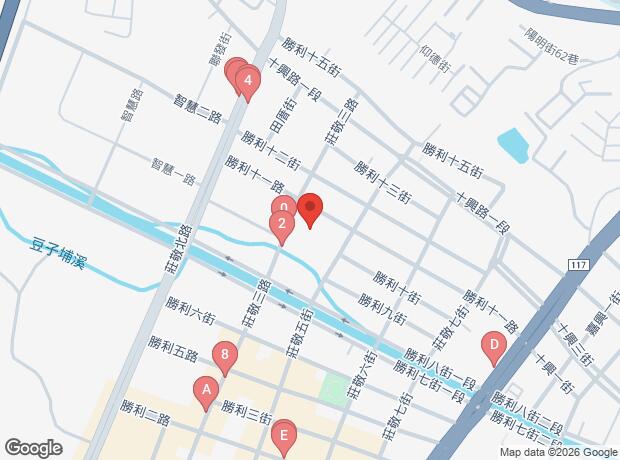Tap map marker E
The height and width of the screenshot is (460, 620).
pyautogui.click(x=284, y=435)
